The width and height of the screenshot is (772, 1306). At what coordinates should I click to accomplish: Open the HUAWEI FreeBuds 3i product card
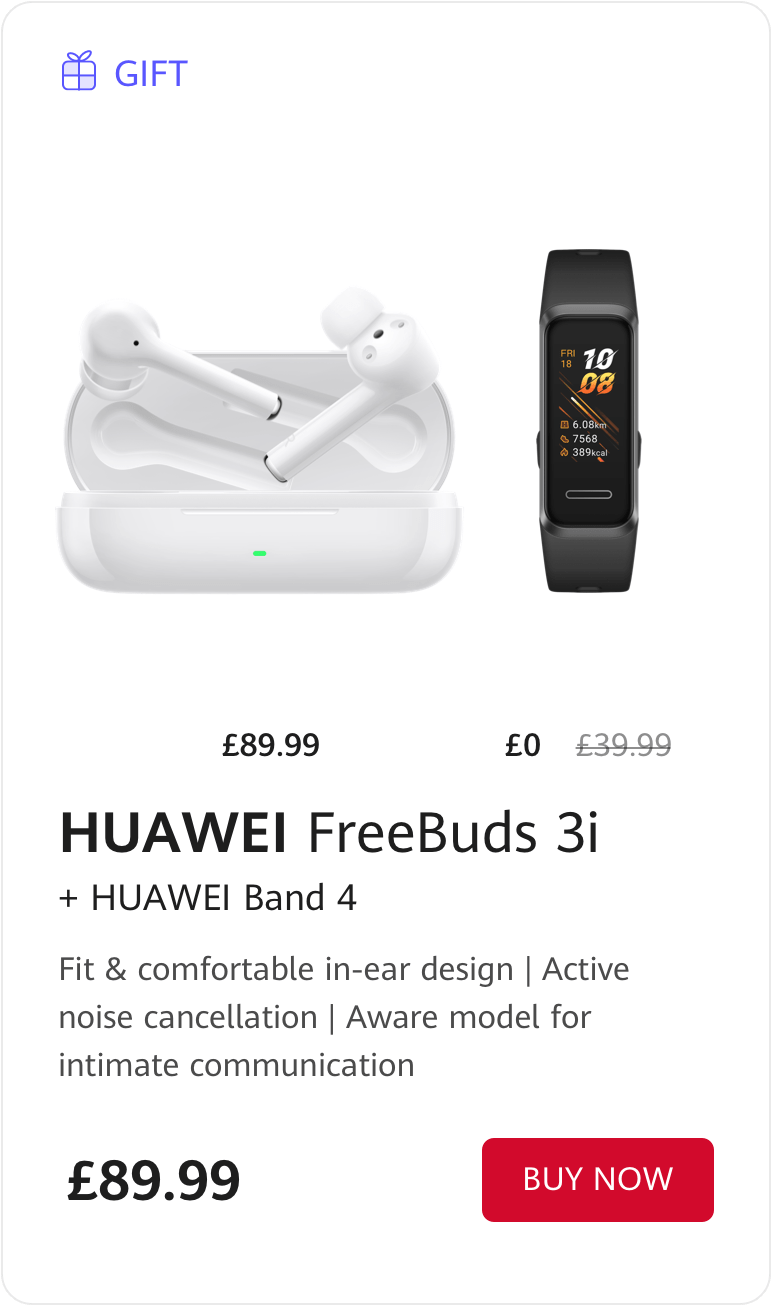point(329,832)
